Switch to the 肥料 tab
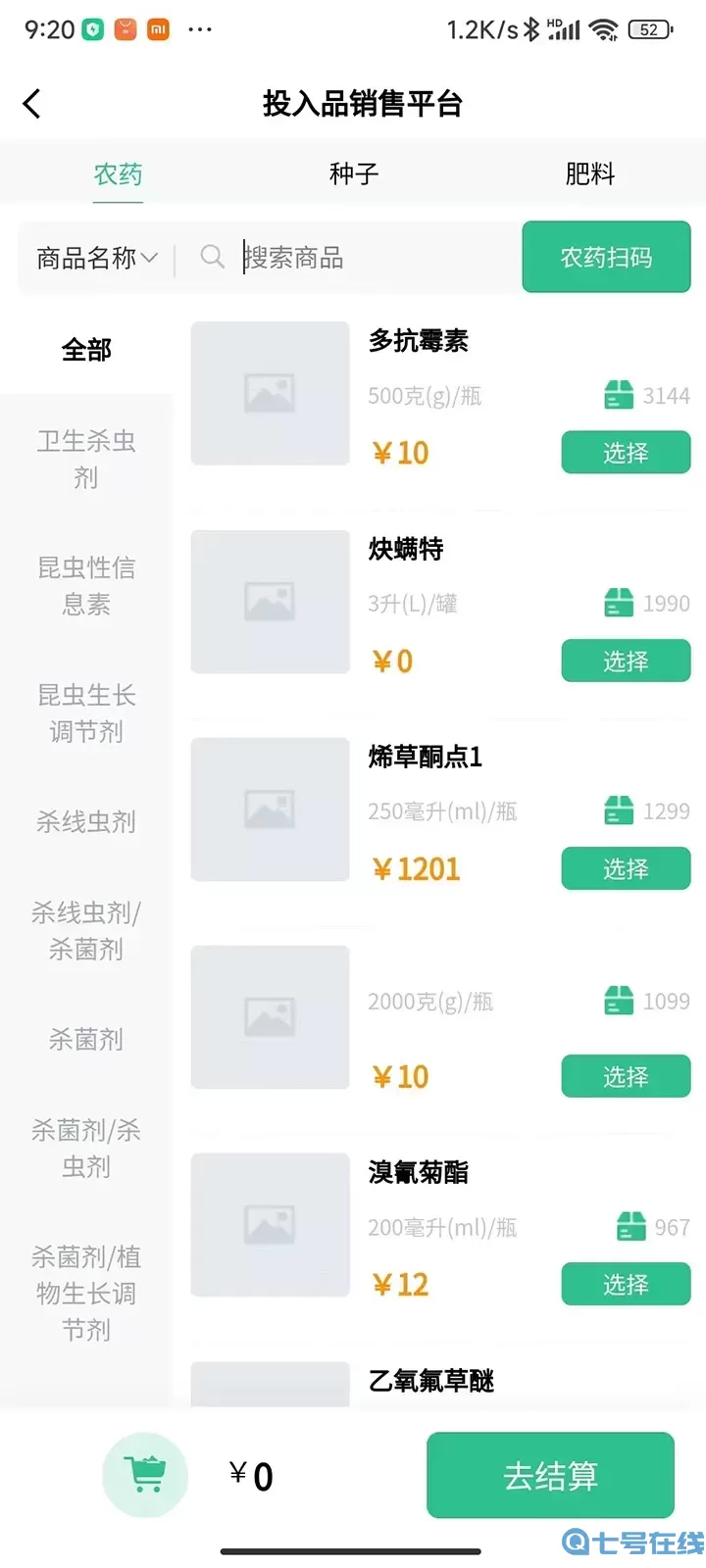 [589, 173]
